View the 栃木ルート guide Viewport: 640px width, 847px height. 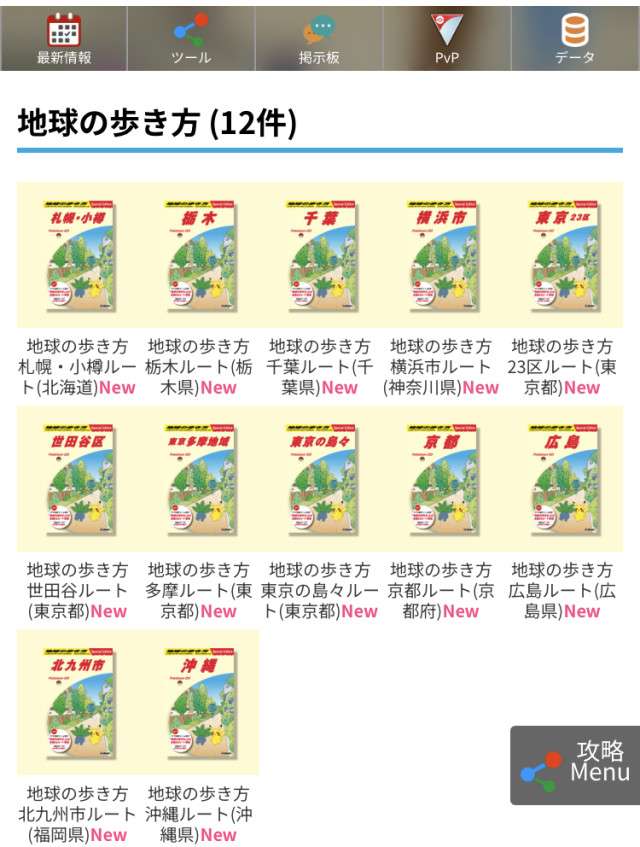(x=198, y=256)
